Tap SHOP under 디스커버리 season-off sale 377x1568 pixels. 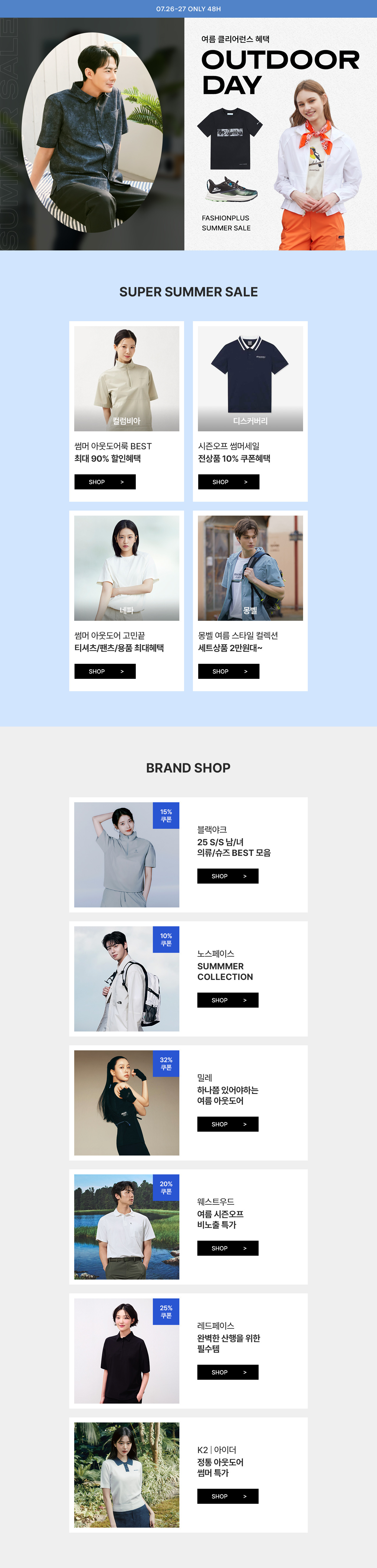(228, 482)
